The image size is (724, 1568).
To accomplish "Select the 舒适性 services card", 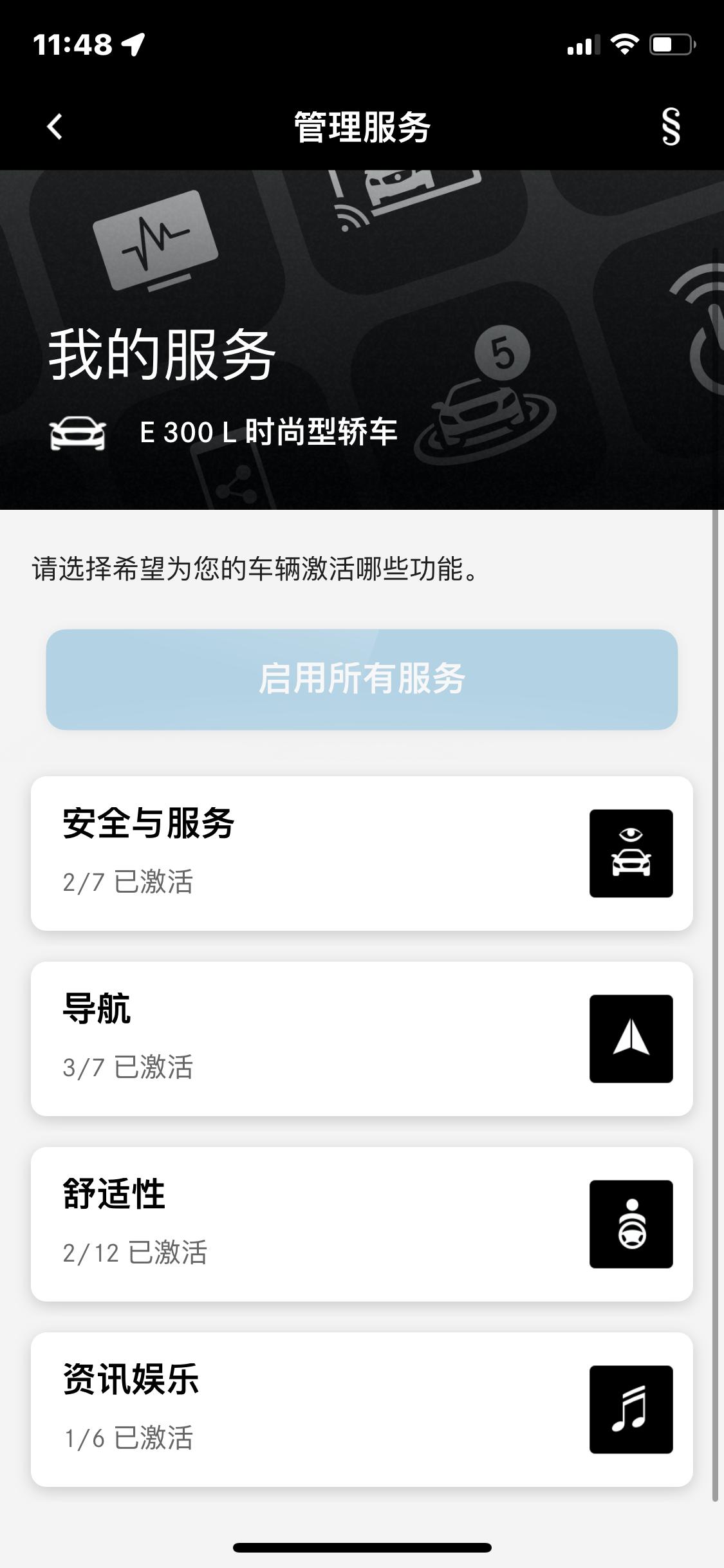I will (362, 1224).
